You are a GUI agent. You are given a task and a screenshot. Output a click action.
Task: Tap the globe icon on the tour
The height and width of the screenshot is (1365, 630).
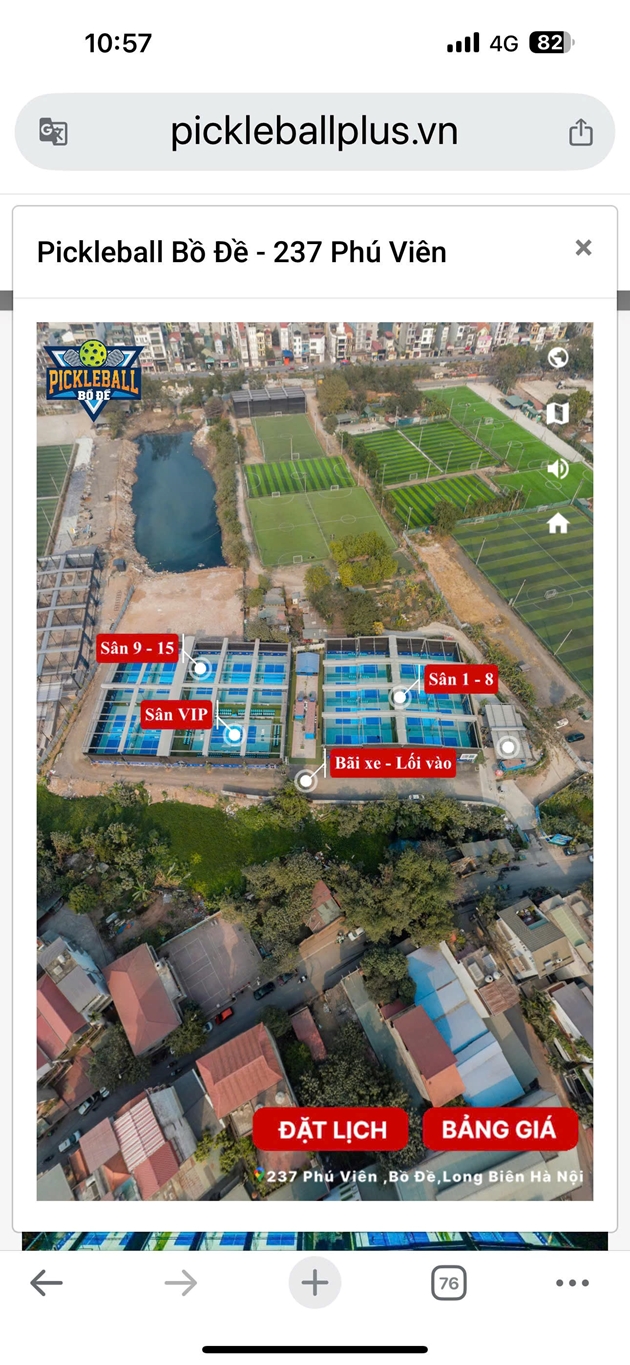tap(558, 358)
